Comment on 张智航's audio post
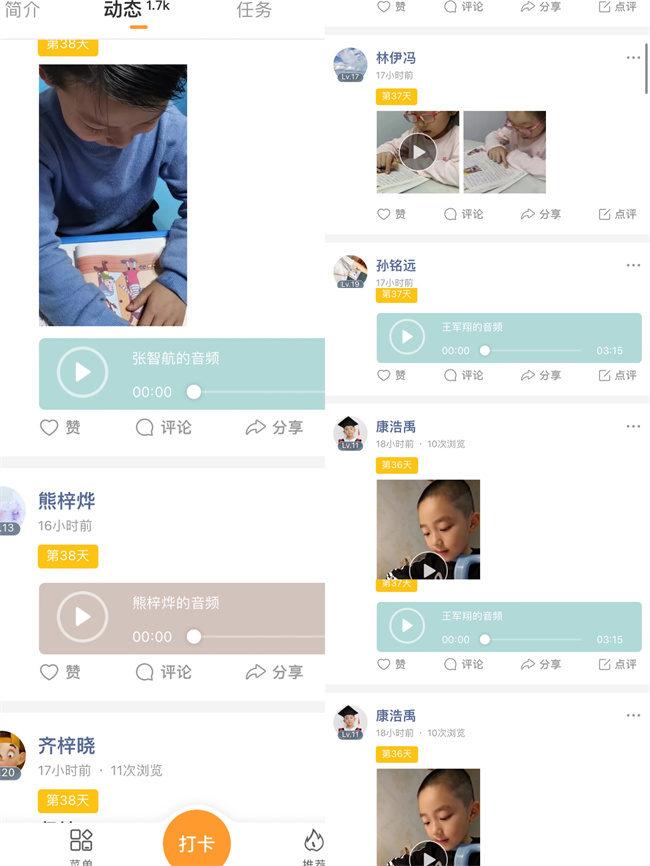The width and height of the screenshot is (650, 866). [x=163, y=427]
